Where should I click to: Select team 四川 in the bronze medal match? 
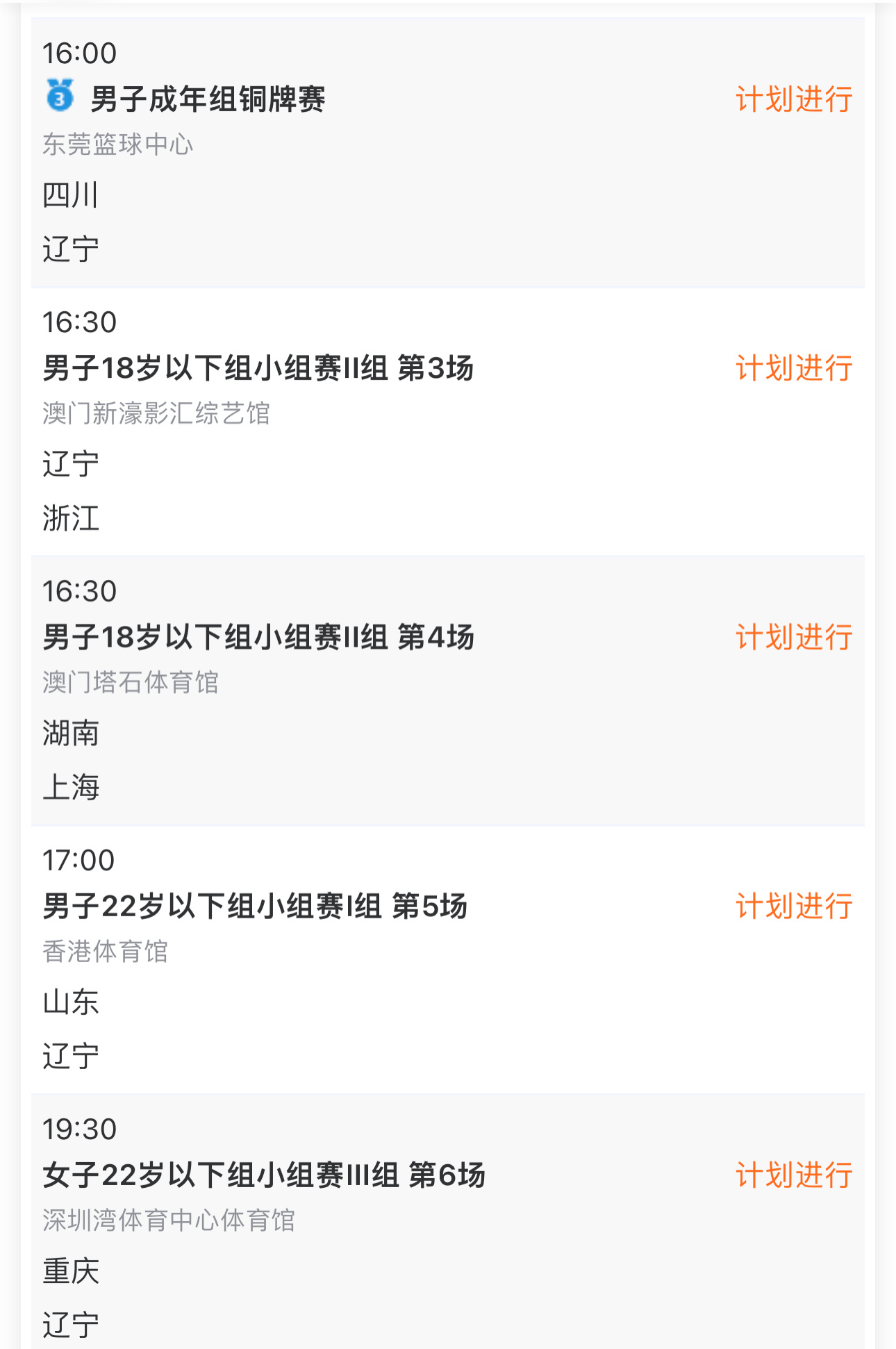(70, 197)
